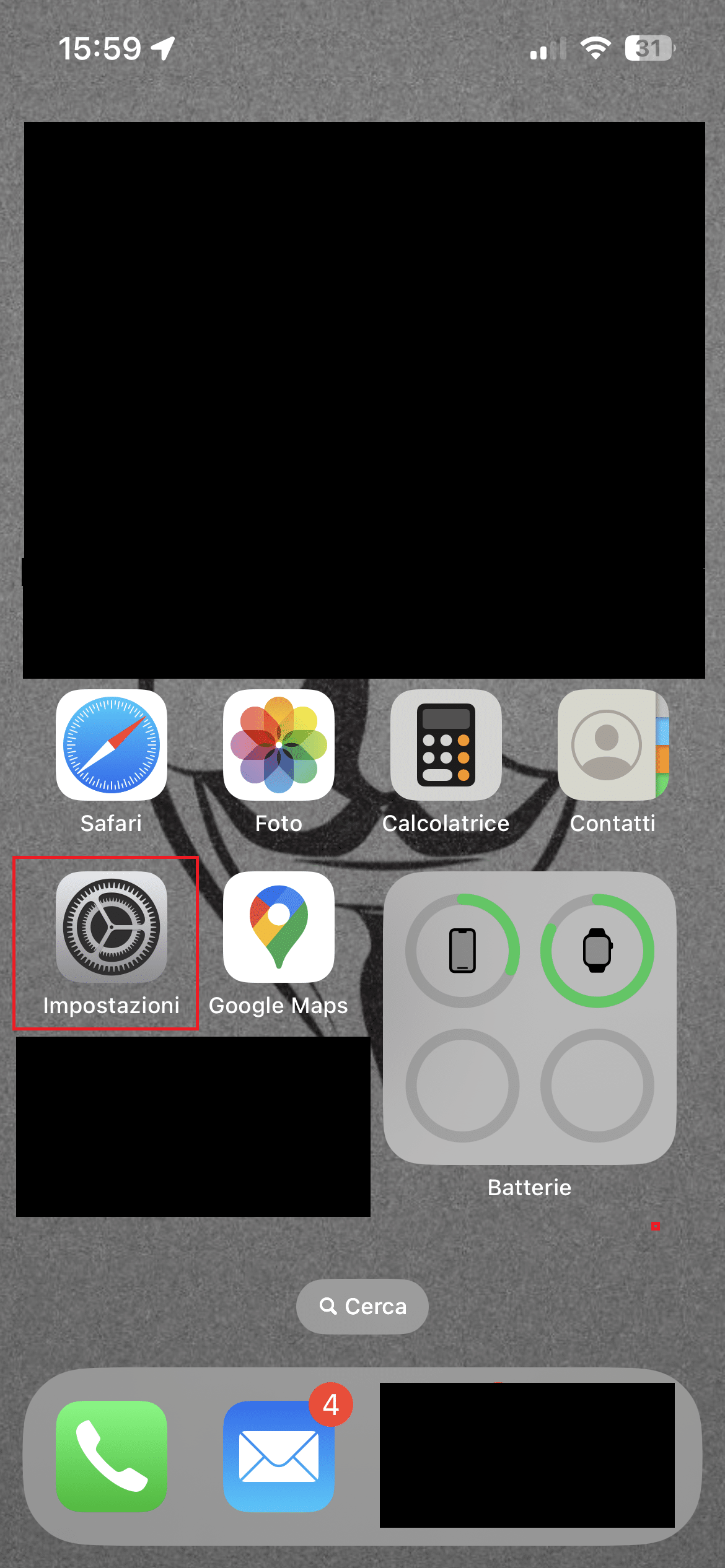
Task: Launch Google Maps
Action: point(279,927)
